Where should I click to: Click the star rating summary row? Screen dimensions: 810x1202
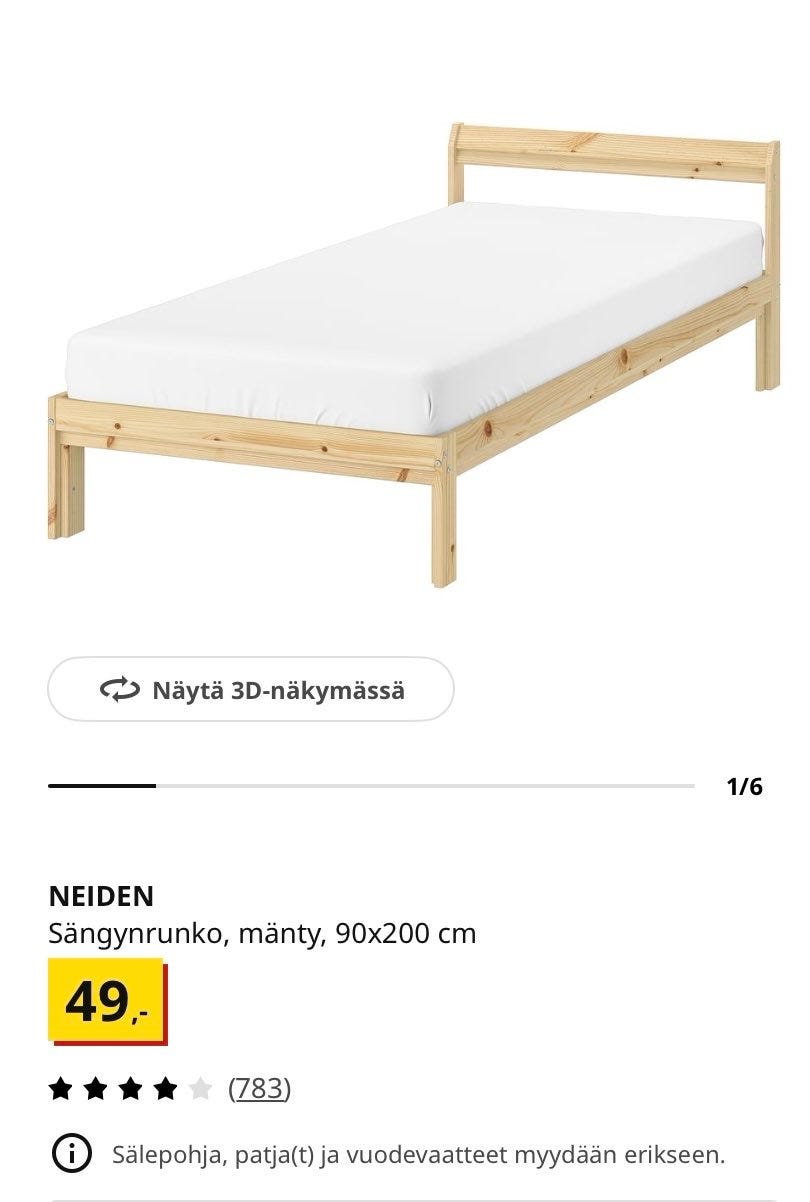click(x=130, y=1086)
